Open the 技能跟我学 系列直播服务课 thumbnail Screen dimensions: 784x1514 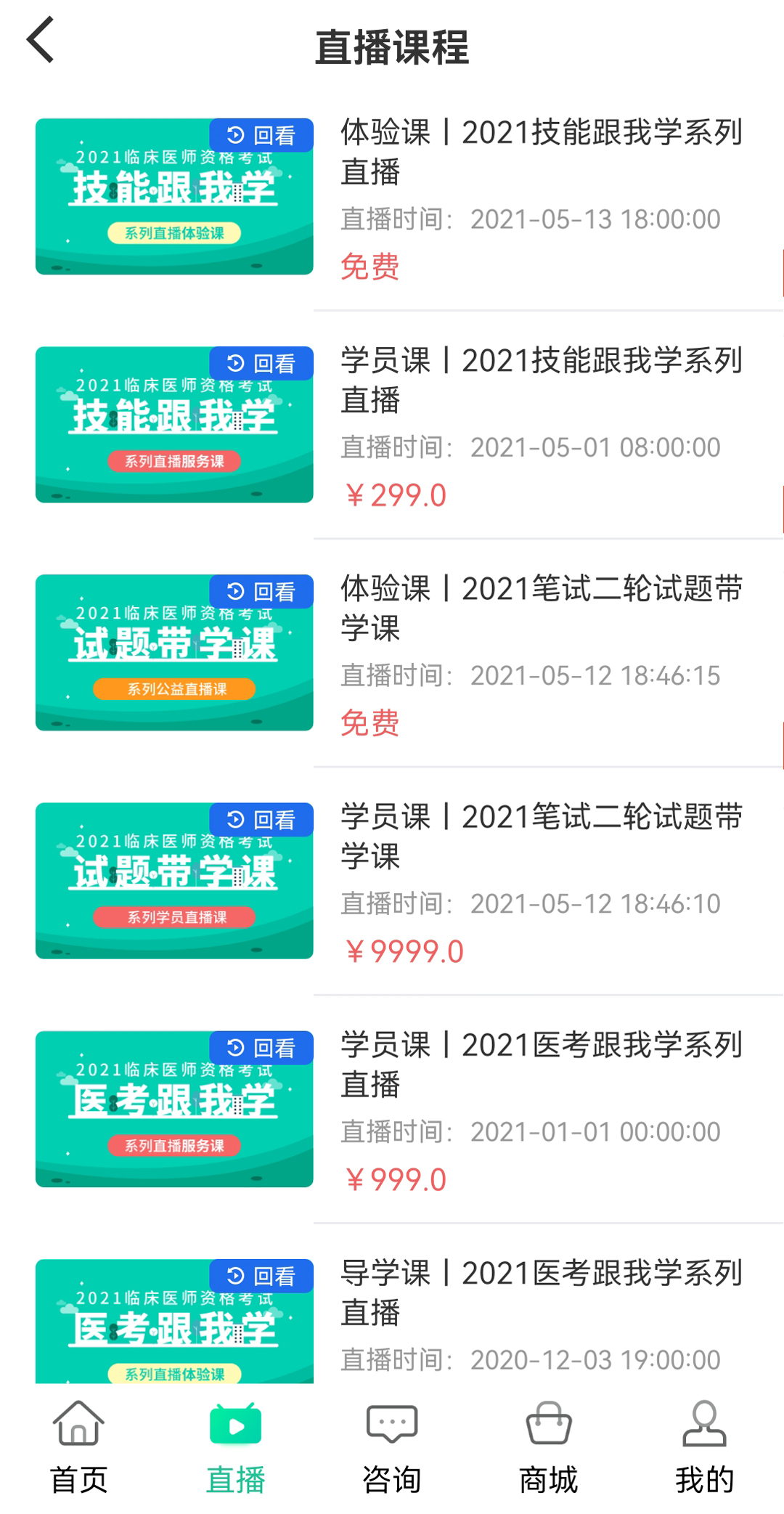173,425
